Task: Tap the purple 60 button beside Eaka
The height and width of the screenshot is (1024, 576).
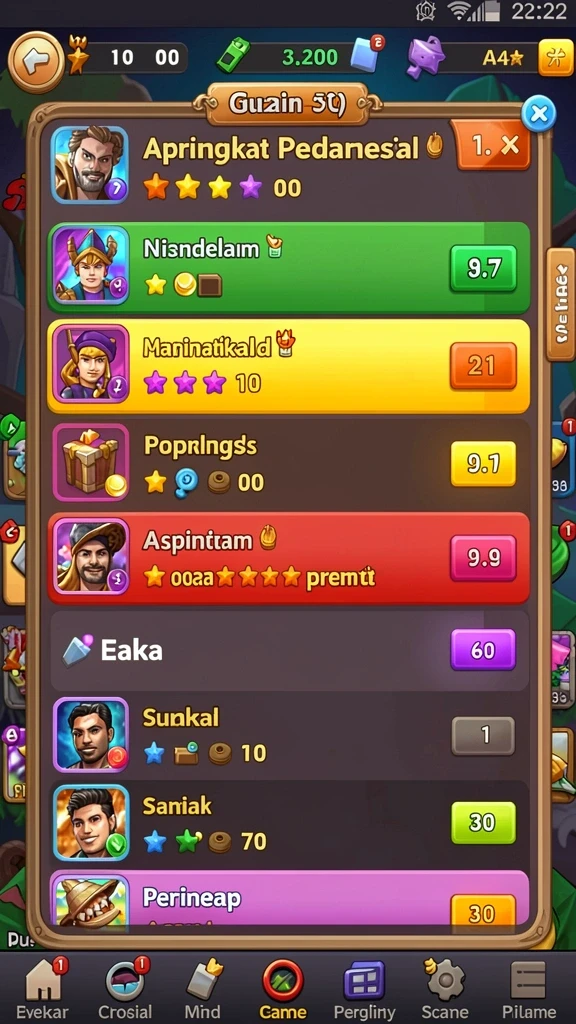Action: (483, 650)
